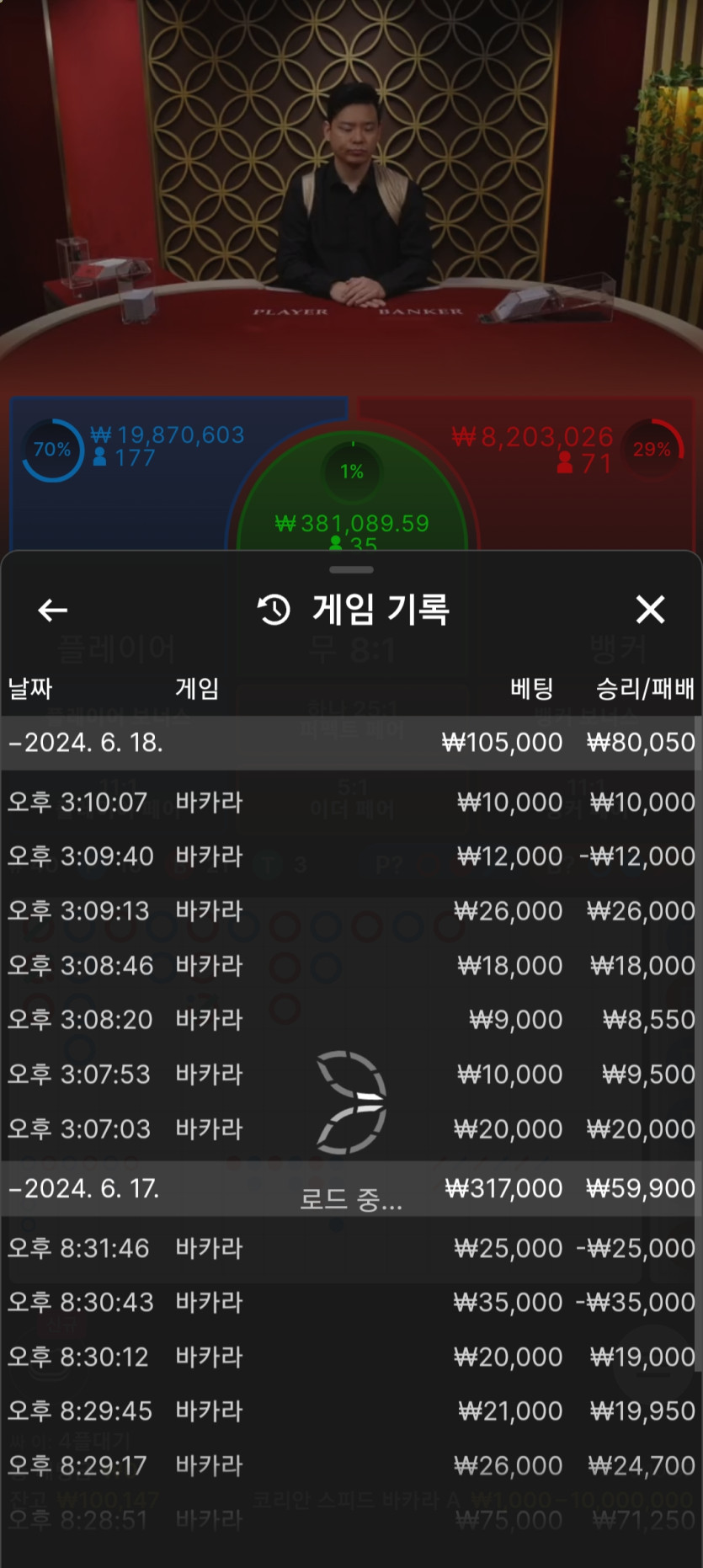Screen dimensions: 703x1568
Task: View the 오후 3:07:53 game entry
Action: point(351,1075)
